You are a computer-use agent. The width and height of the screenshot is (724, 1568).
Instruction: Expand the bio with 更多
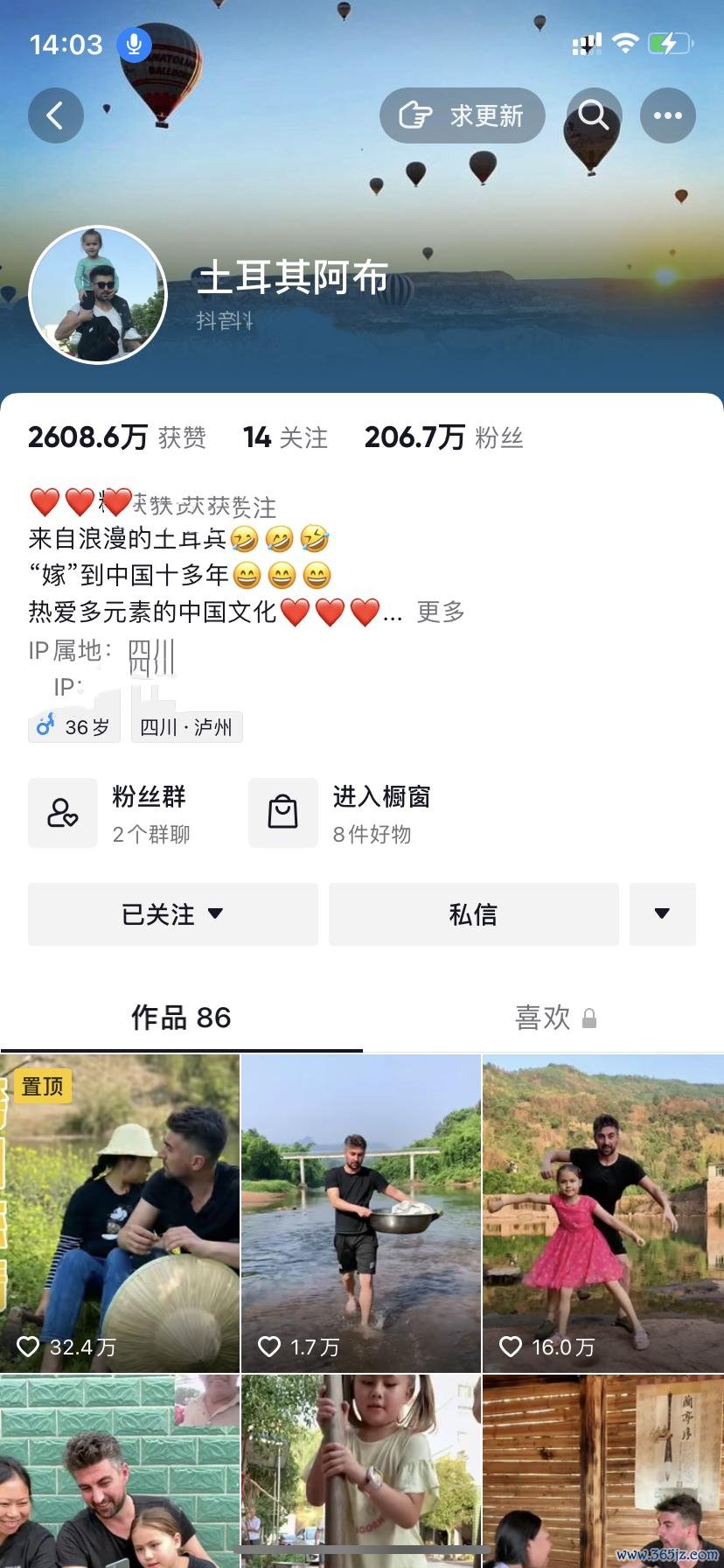click(440, 612)
